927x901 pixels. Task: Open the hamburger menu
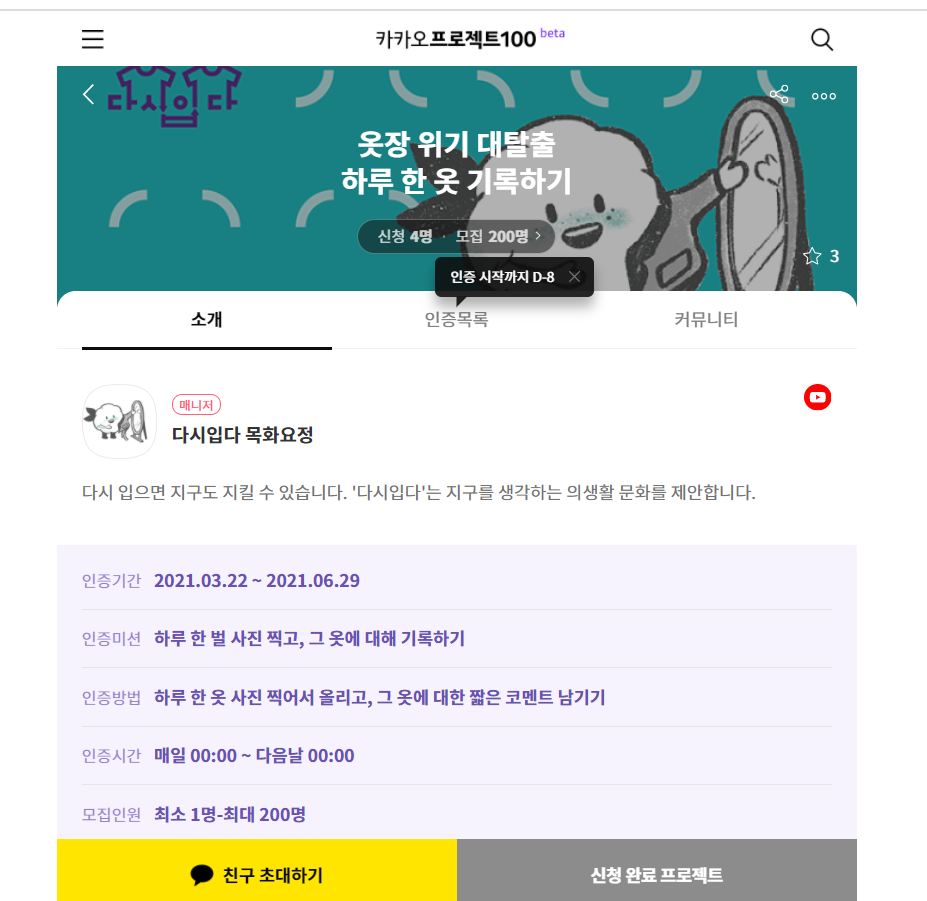[x=93, y=39]
